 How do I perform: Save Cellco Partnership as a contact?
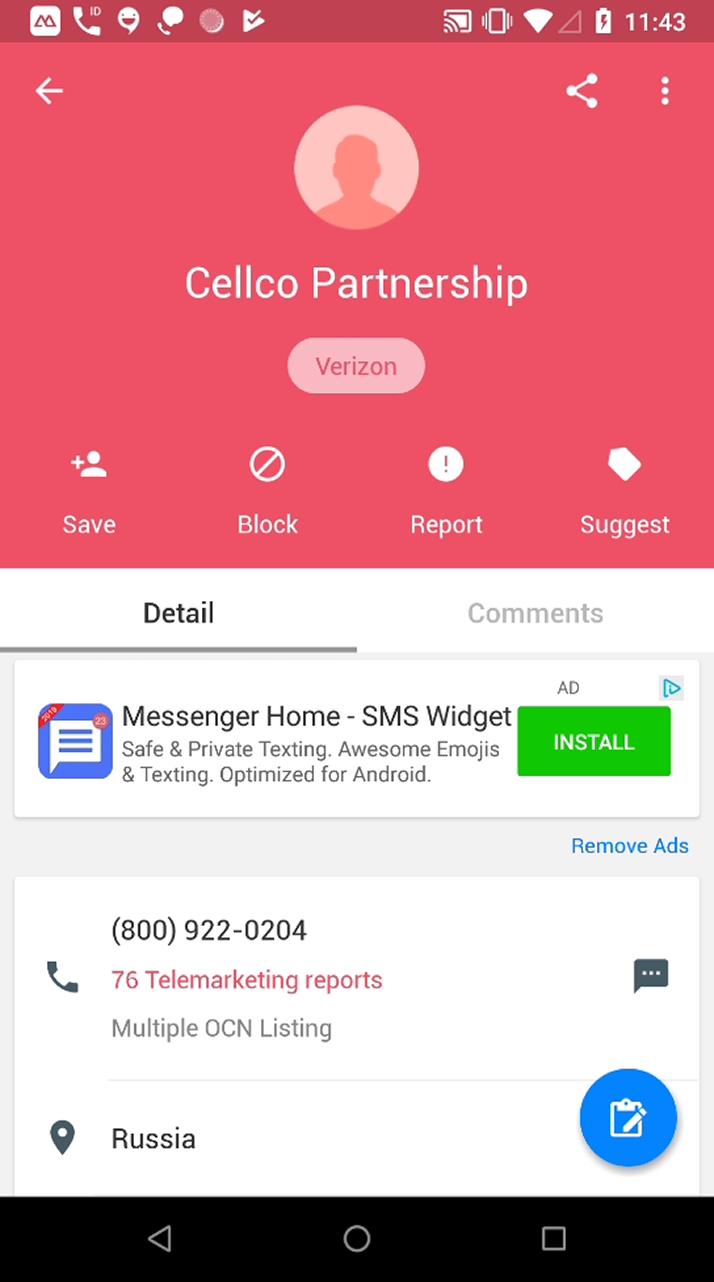pyautogui.click(x=89, y=492)
